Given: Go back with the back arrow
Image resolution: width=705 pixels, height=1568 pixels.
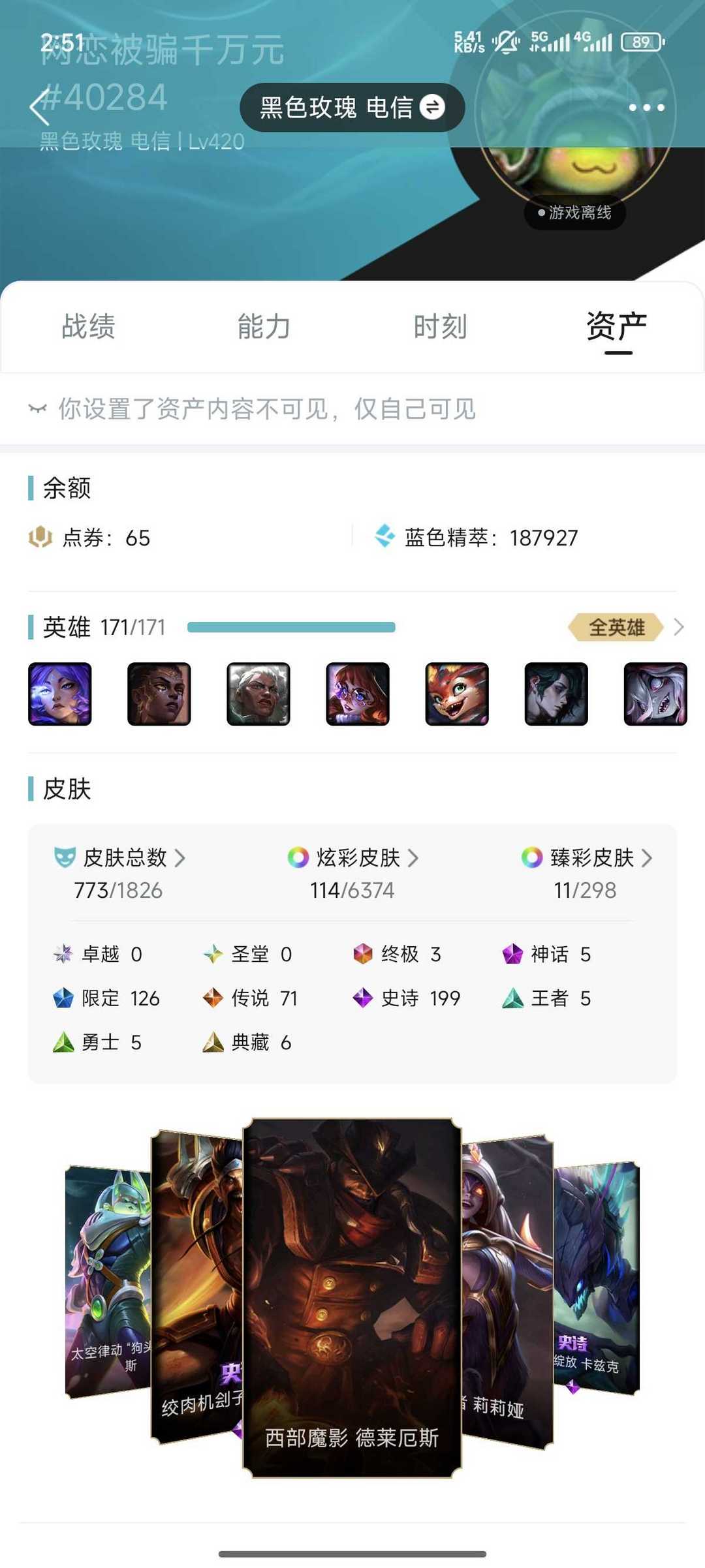Looking at the screenshot, I should (x=40, y=106).
